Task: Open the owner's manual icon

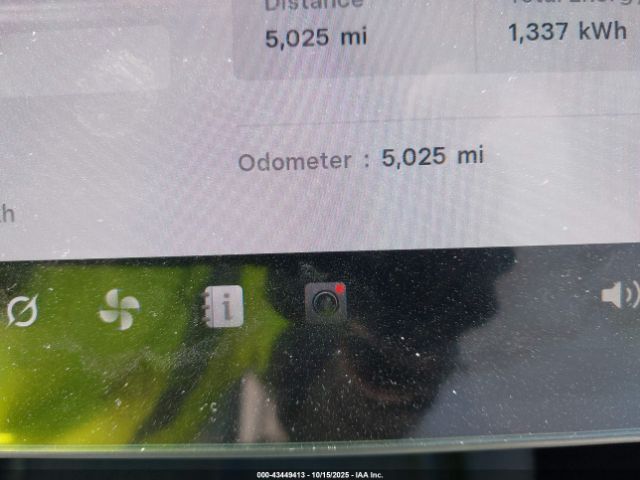Action: point(222,307)
